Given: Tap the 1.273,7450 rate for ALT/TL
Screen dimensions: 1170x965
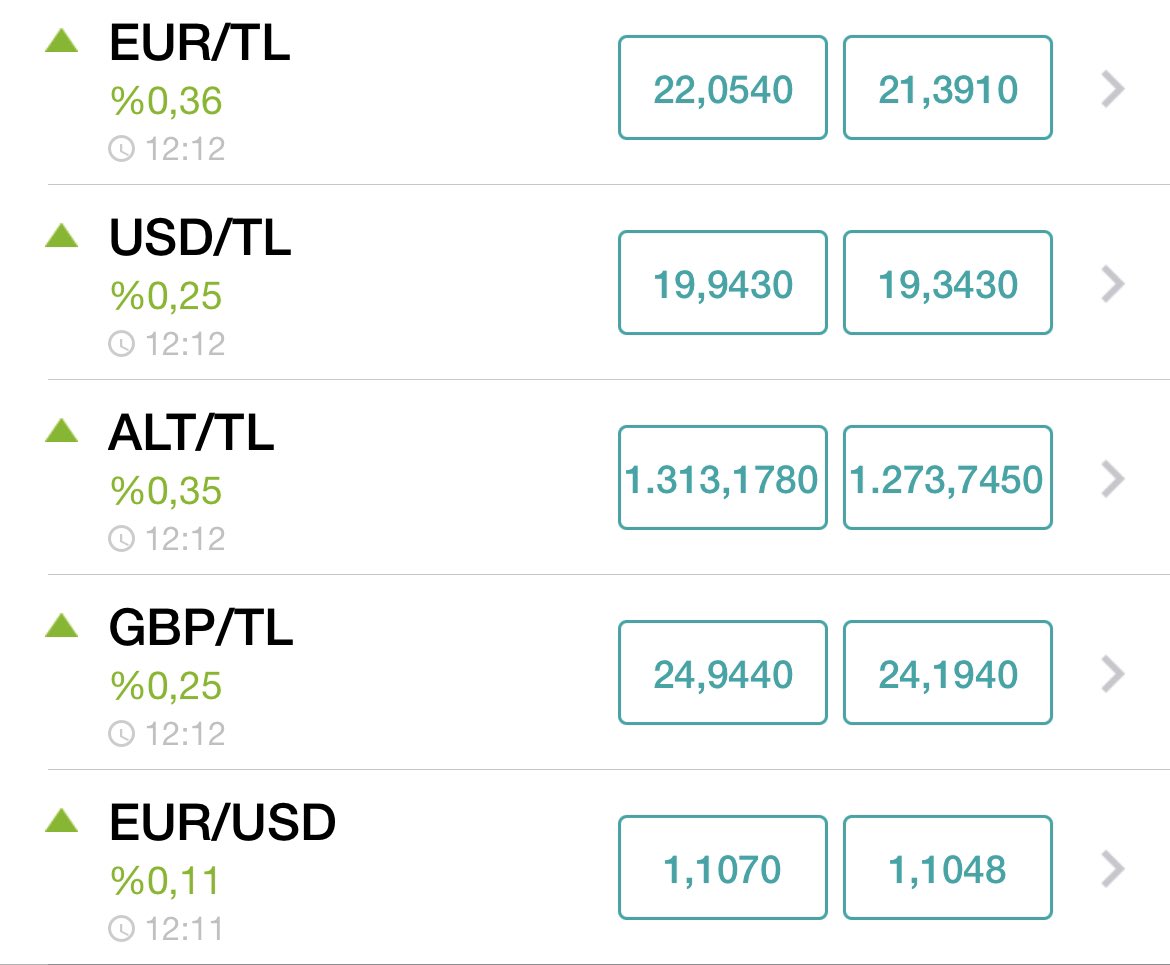Looking at the screenshot, I should [x=948, y=478].
